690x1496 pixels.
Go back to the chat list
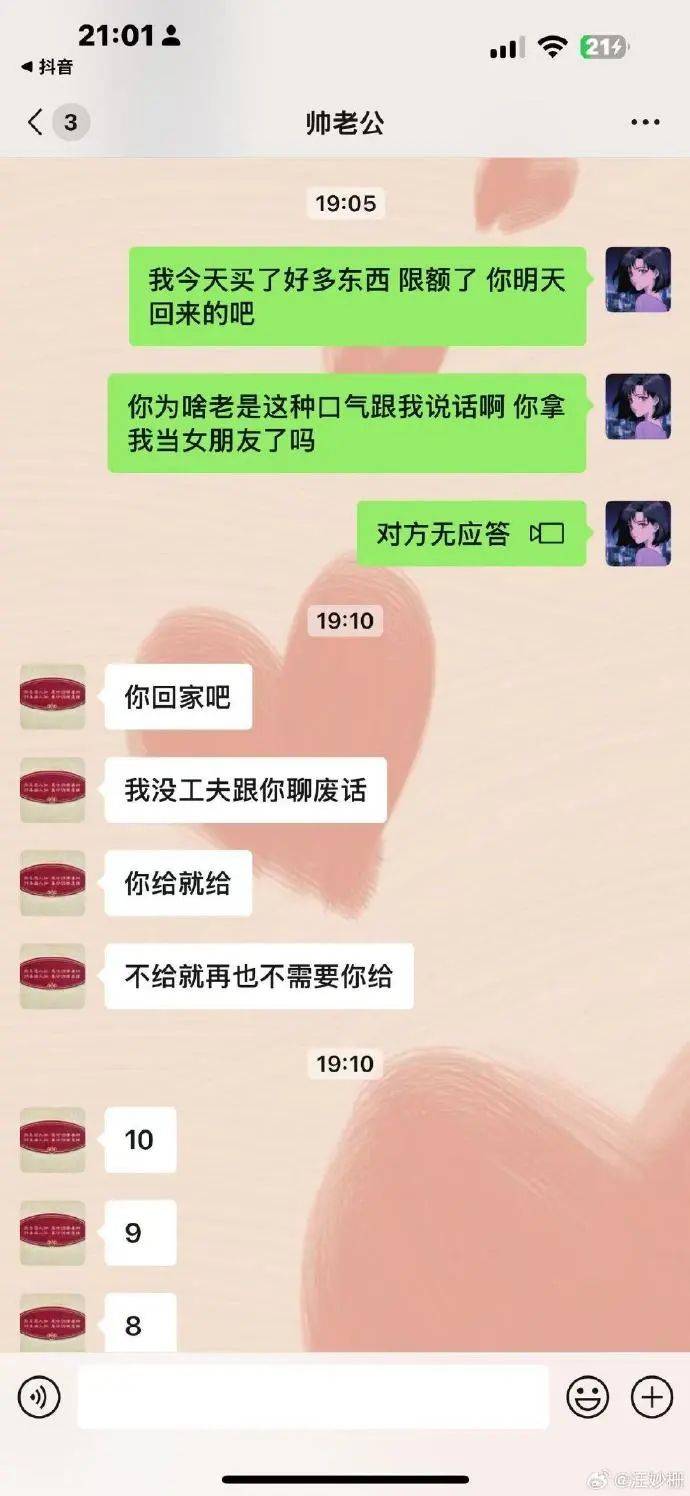coord(37,123)
